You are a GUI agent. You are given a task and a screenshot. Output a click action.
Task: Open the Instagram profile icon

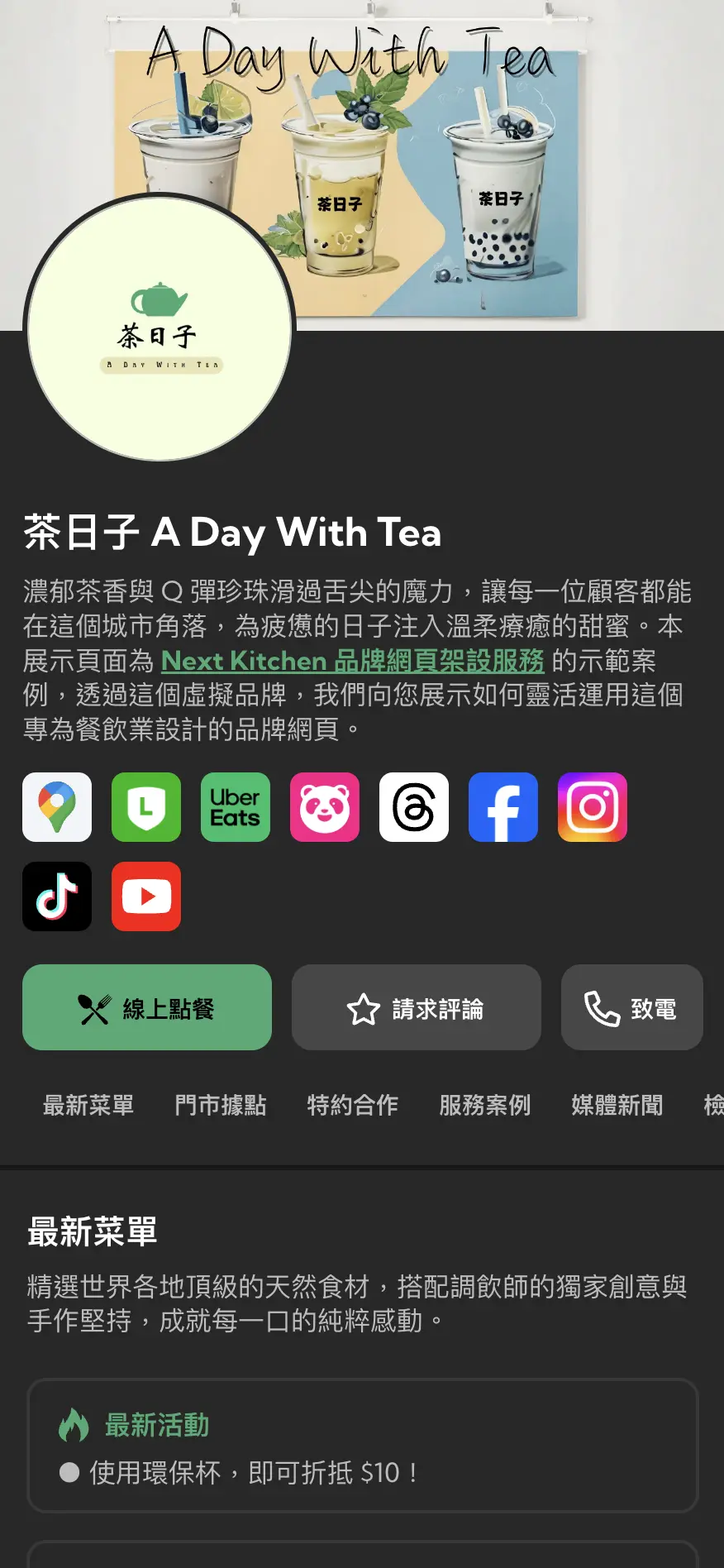593,807
